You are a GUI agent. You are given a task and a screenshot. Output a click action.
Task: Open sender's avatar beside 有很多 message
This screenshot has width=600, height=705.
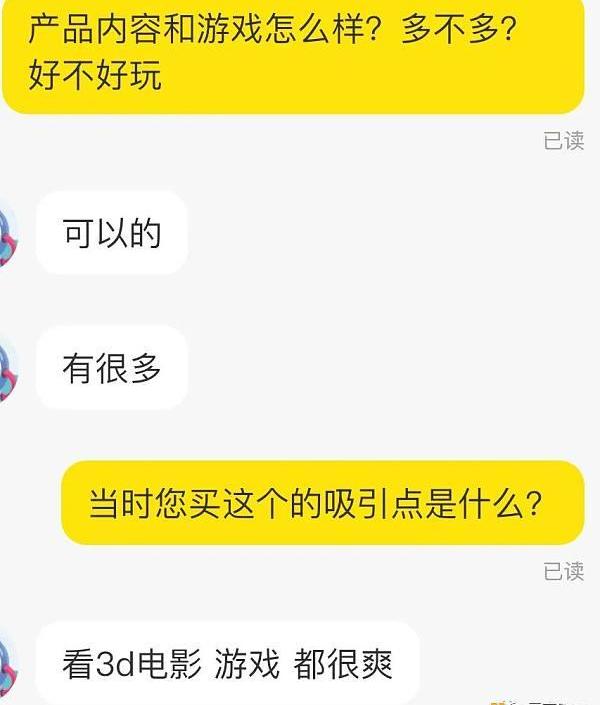pyautogui.click(x=7, y=369)
